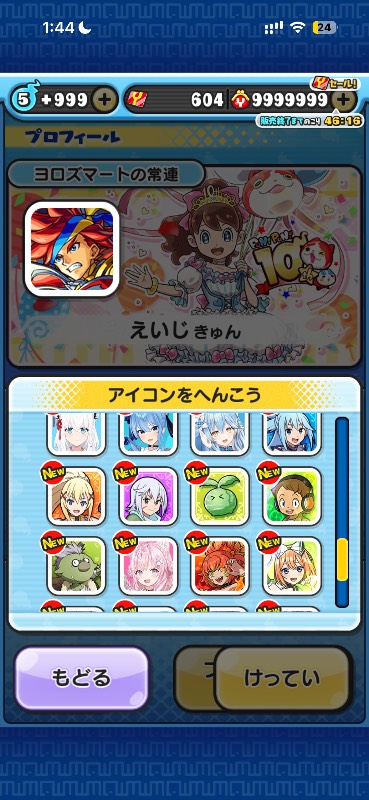This screenshot has width=369, height=800.
Task: Choose the boy with orange headphones icon
Action: coord(292,496)
